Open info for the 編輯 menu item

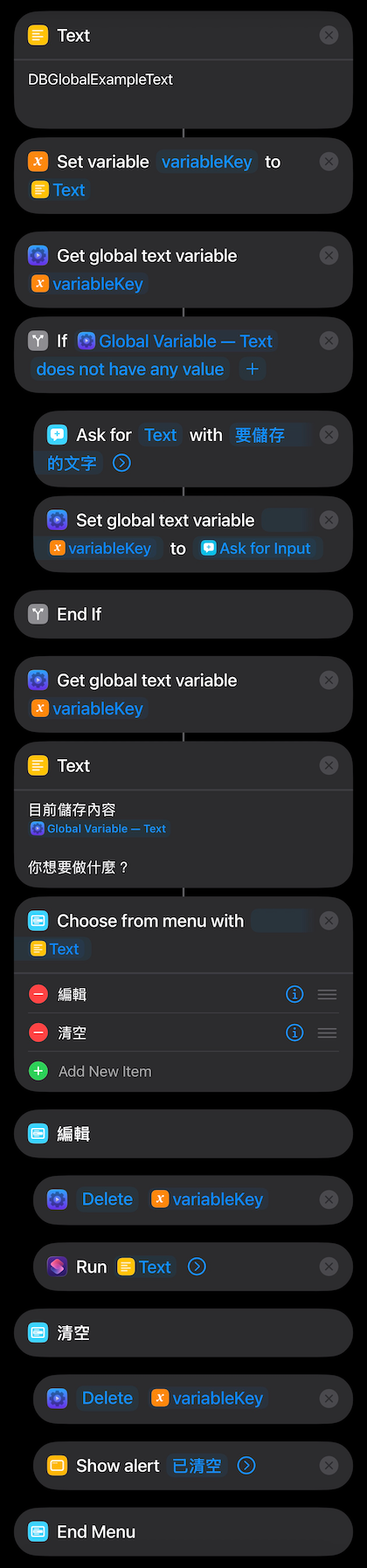click(294, 994)
